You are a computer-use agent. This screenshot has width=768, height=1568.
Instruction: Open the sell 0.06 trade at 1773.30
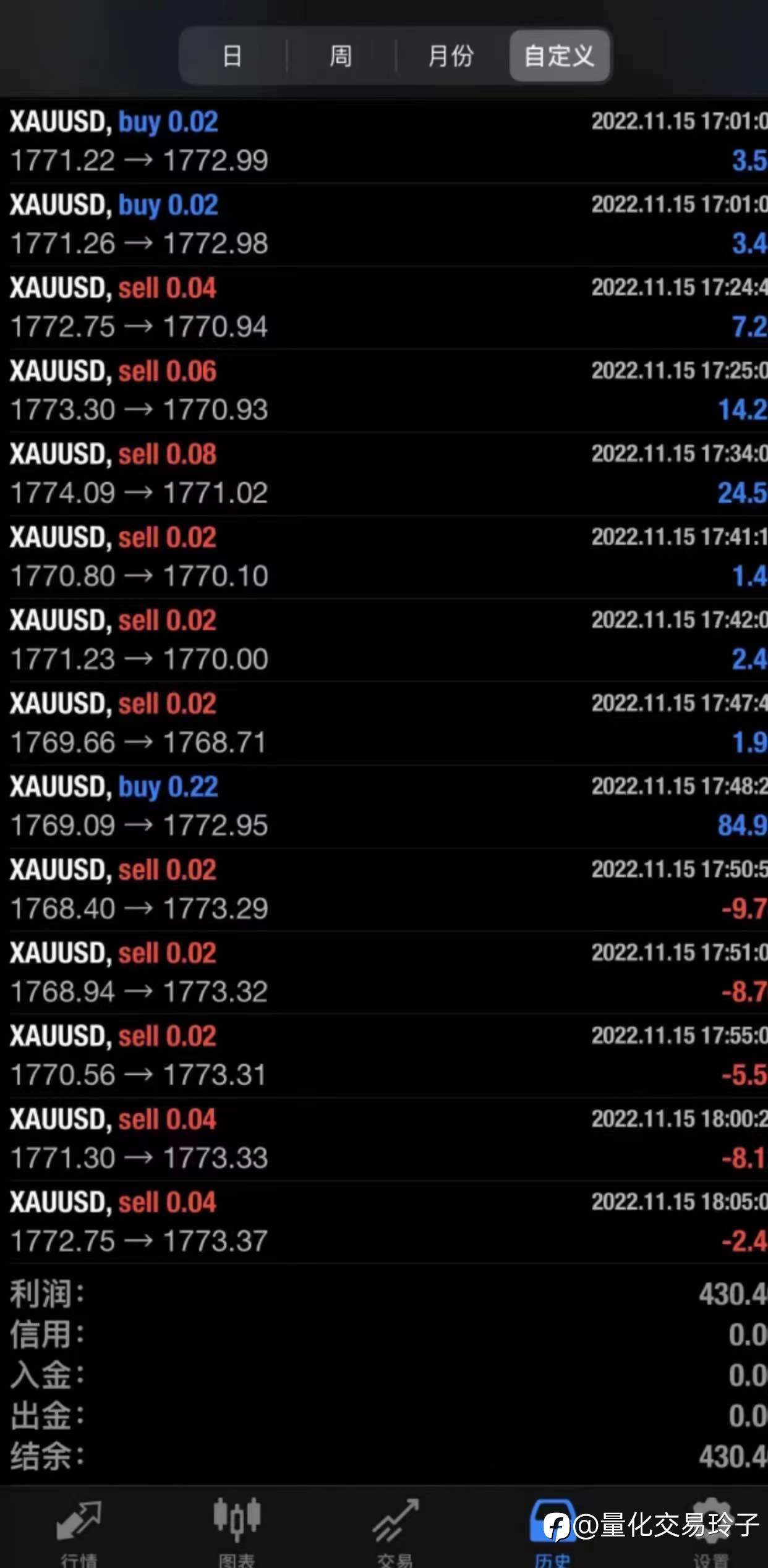[x=384, y=391]
